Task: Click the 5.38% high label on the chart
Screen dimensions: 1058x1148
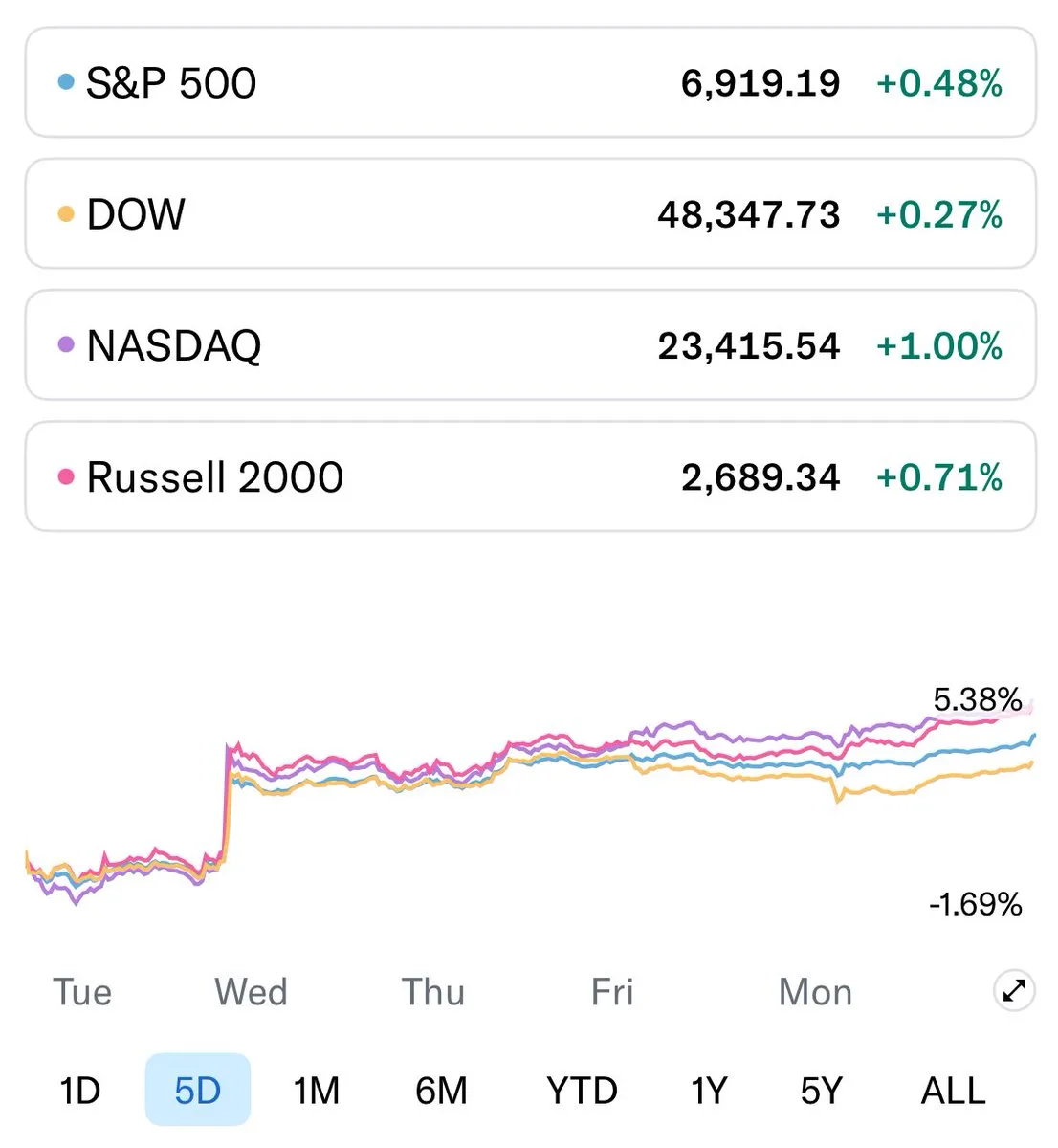Action: click(x=976, y=698)
